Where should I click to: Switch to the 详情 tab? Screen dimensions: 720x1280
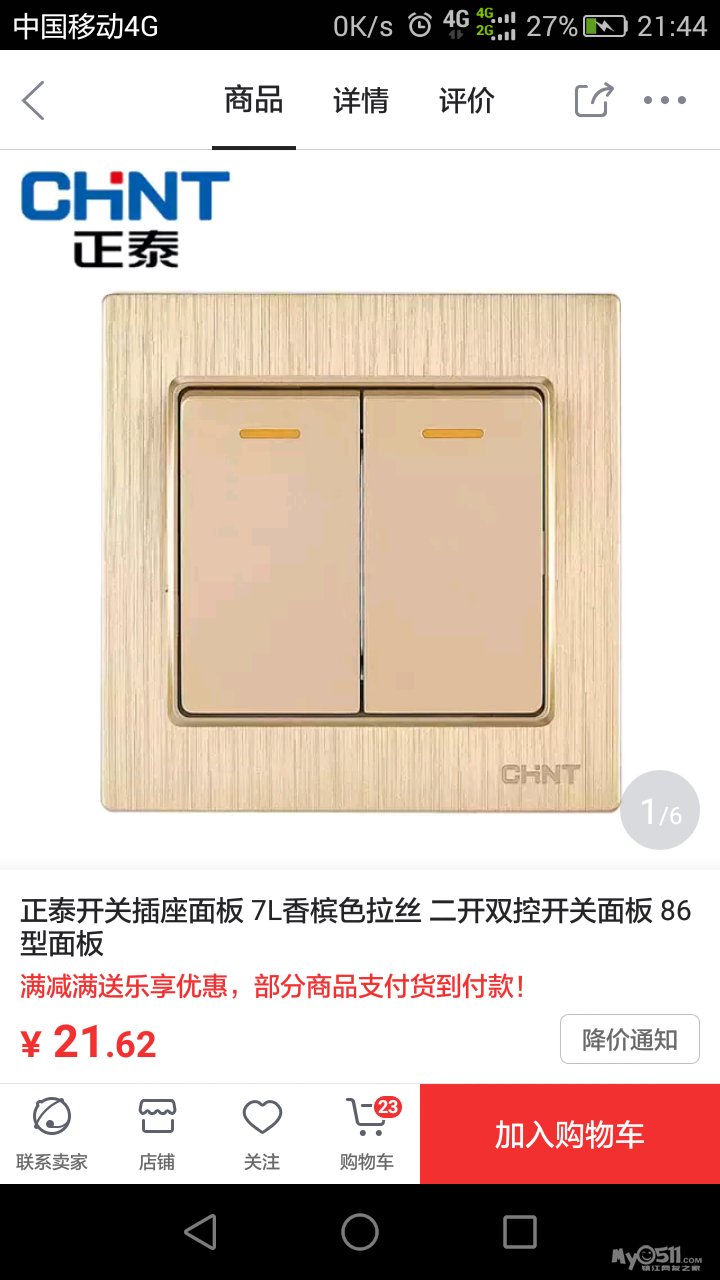pos(360,101)
